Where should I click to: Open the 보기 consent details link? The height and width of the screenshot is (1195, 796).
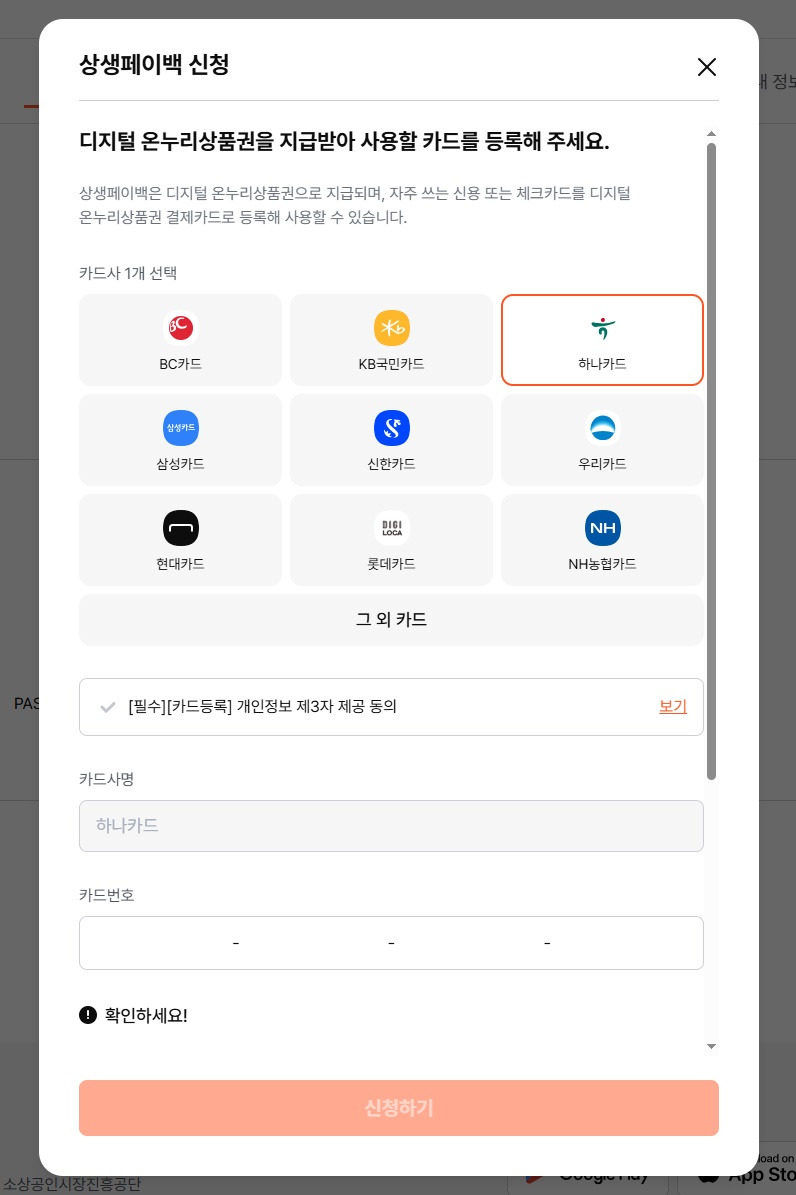(672, 707)
